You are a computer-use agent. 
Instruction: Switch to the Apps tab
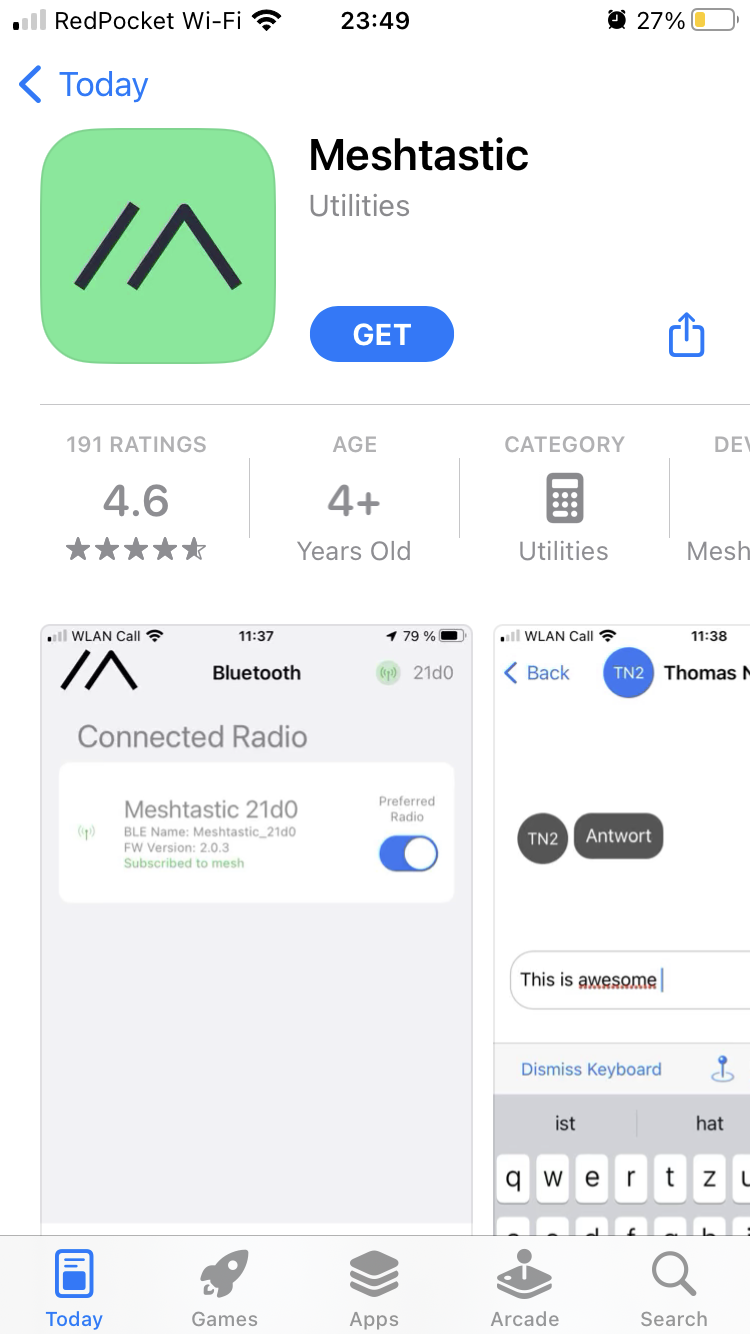pos(374,1288)
